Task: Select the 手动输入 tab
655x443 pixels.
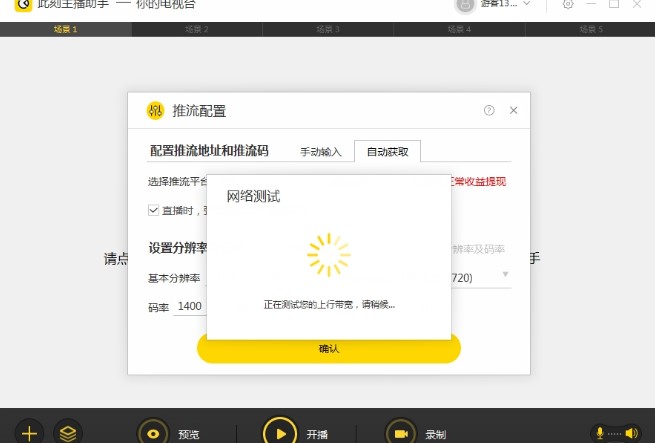Action: click(321, 152)
